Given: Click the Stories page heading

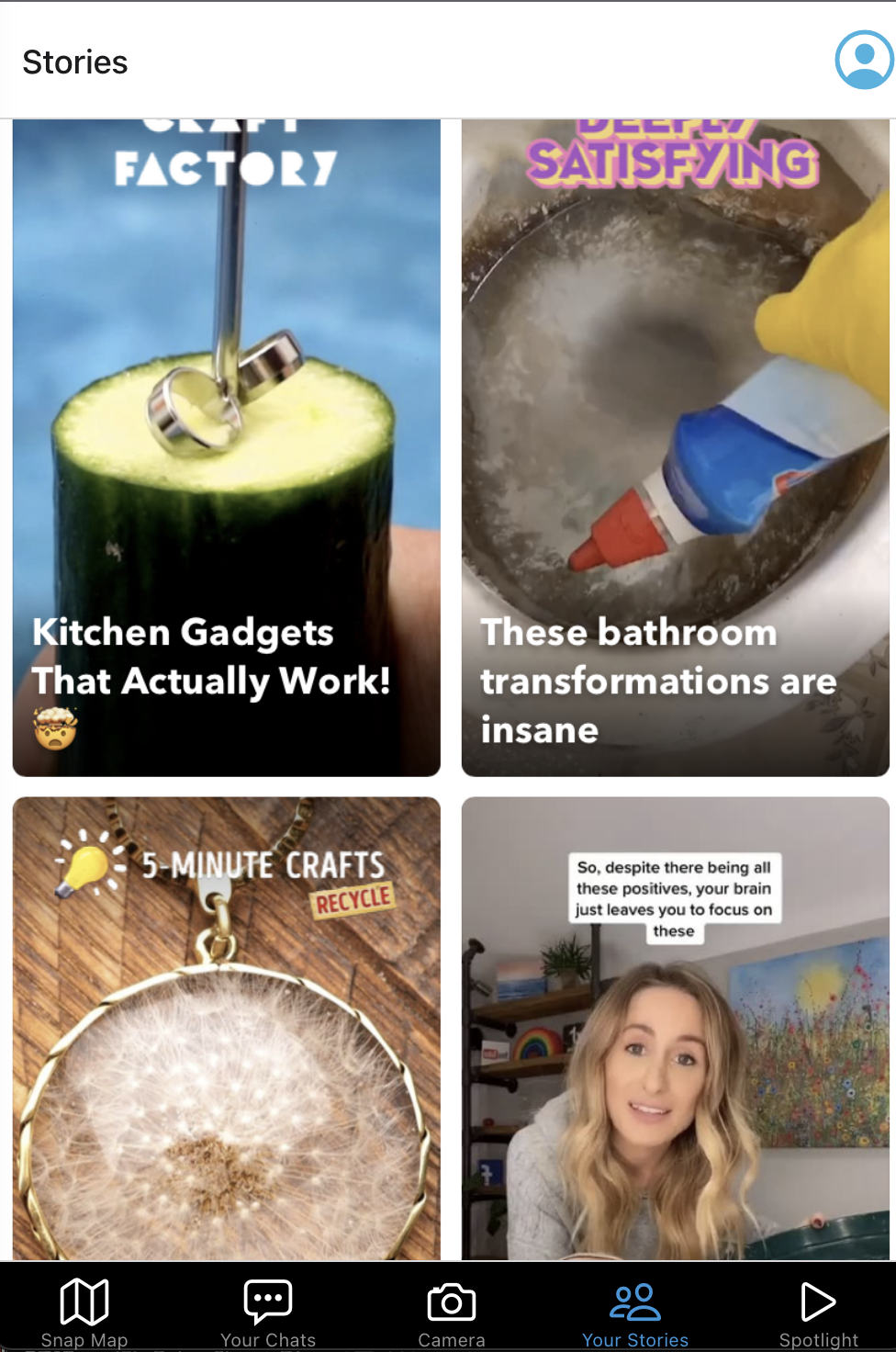Looking at the screenshot, I should [74, 62].
